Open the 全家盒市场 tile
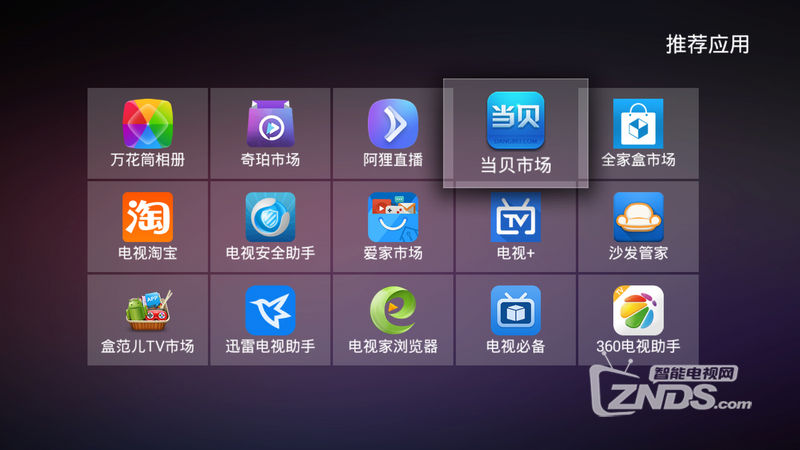 pos(638,133)
